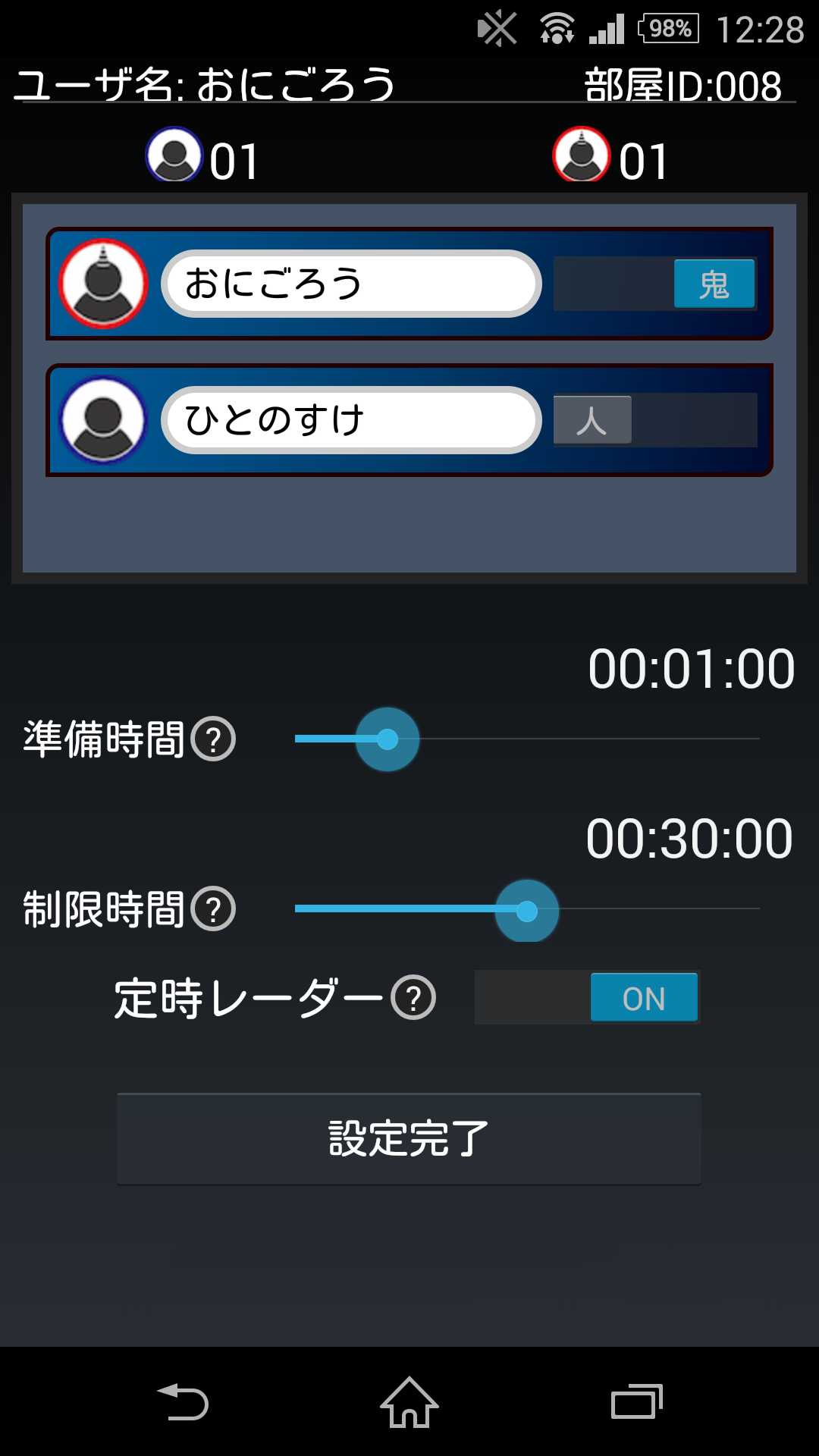
Task: Open help for 制限時間
Action: [x=213, y=908]
